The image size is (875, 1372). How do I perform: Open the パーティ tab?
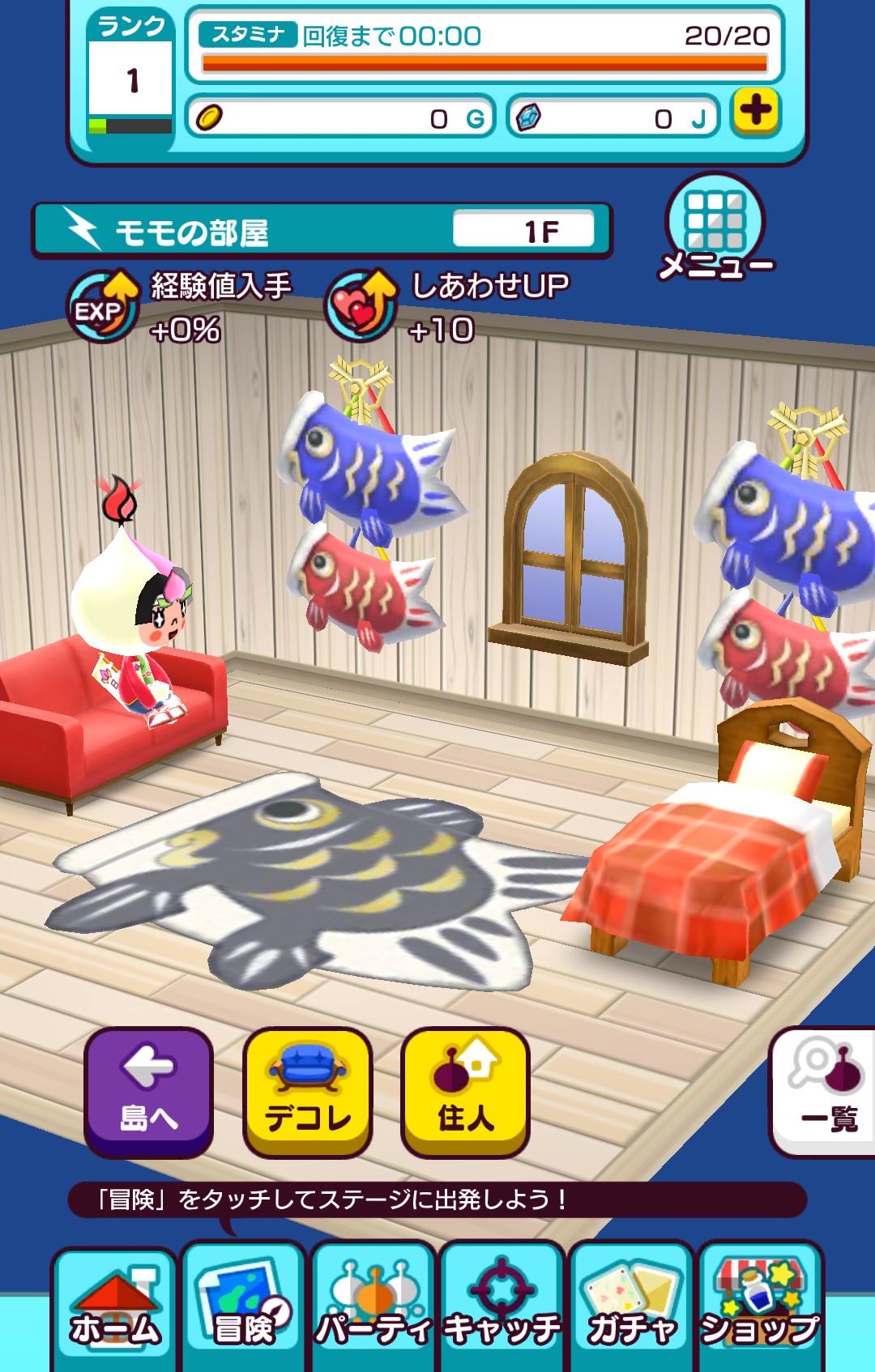[x=373, y=1306]
